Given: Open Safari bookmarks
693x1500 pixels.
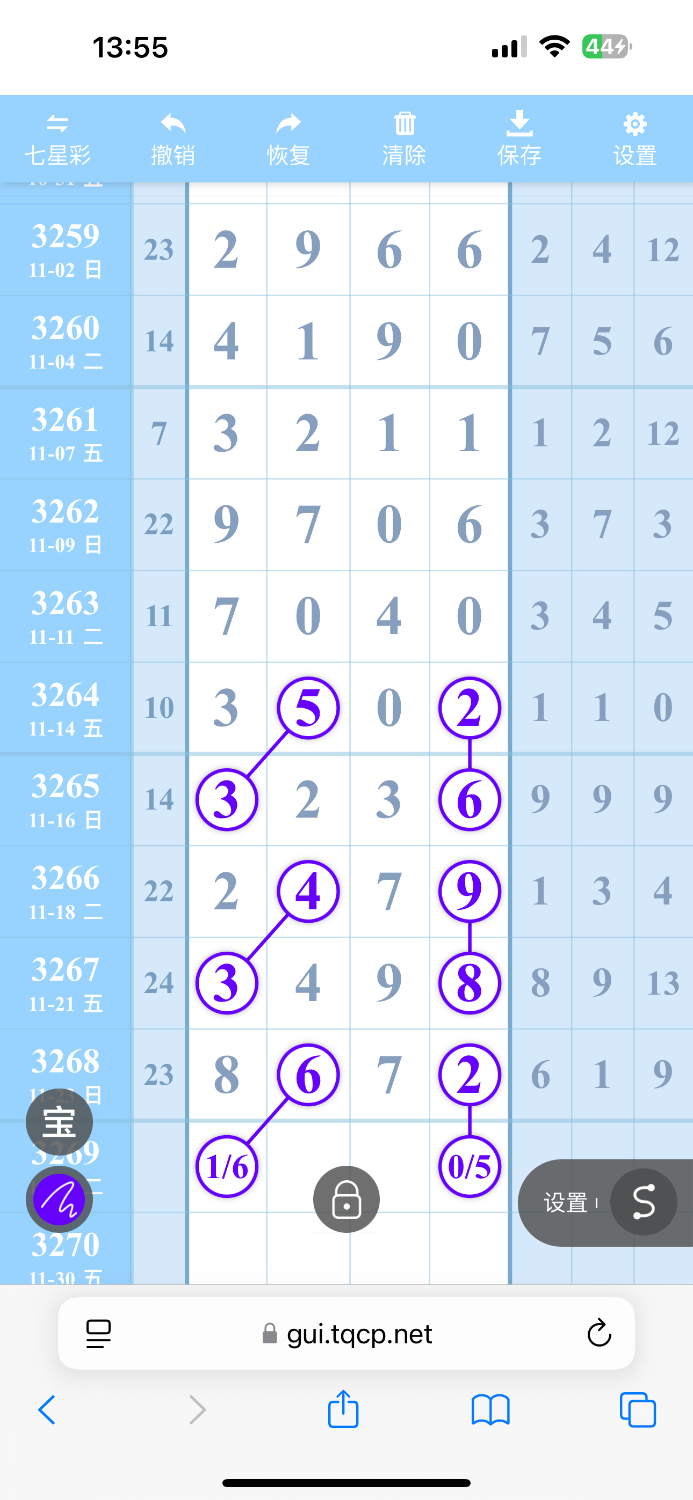Looking at the screenshot, I should click(x=490, y=1410).
